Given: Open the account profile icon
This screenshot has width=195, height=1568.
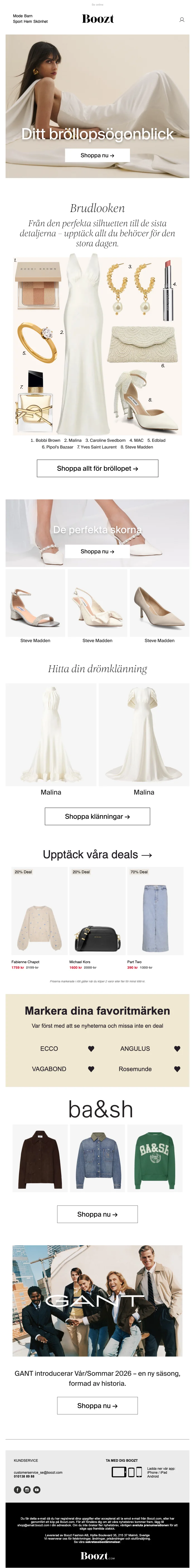Looking at the screenshot, I should click(182, 20).
